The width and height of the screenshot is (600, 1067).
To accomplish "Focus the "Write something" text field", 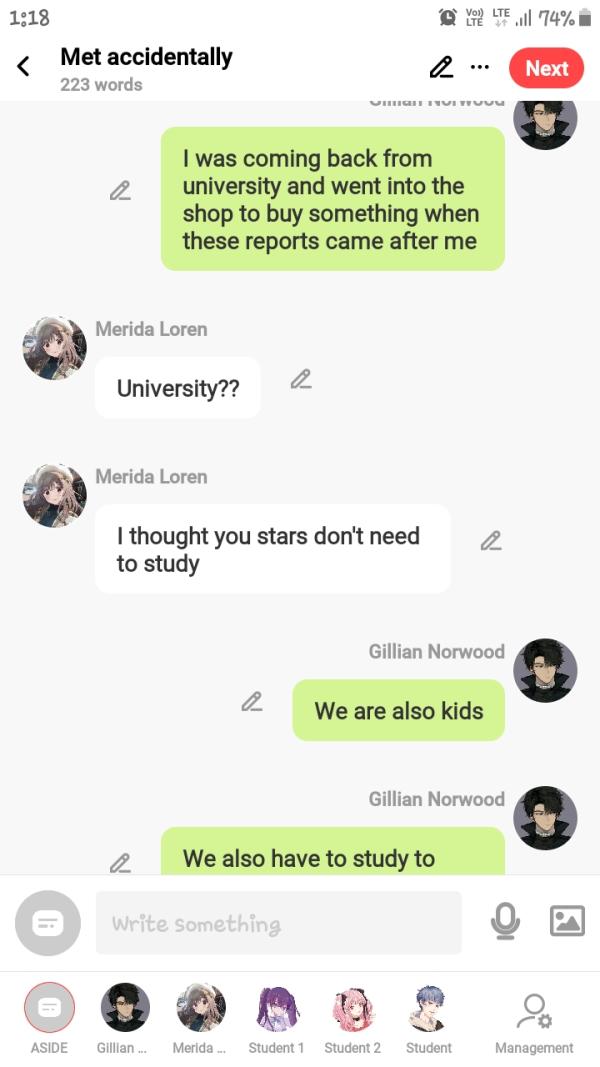I will [278, 923].
